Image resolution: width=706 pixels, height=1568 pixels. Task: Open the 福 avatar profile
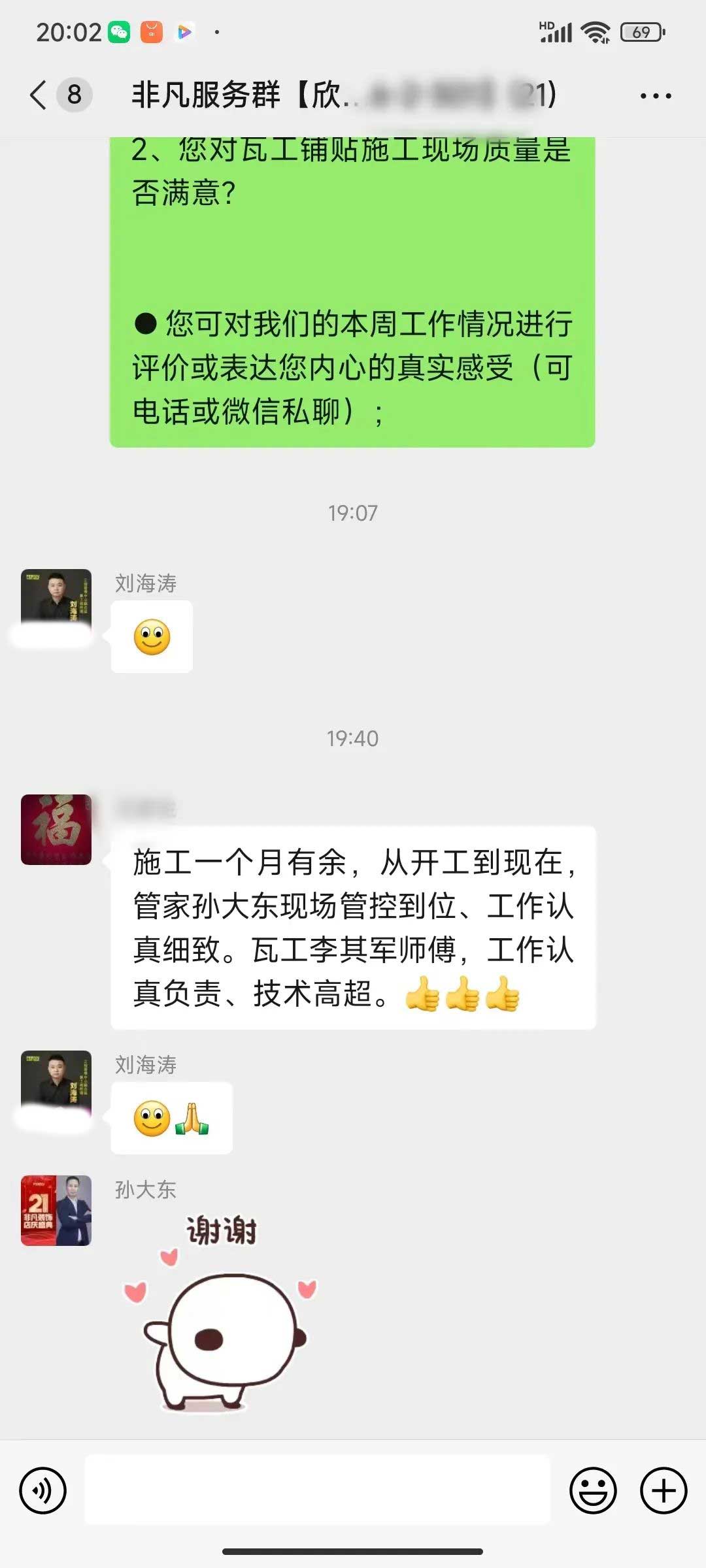[x=56, y=830]
